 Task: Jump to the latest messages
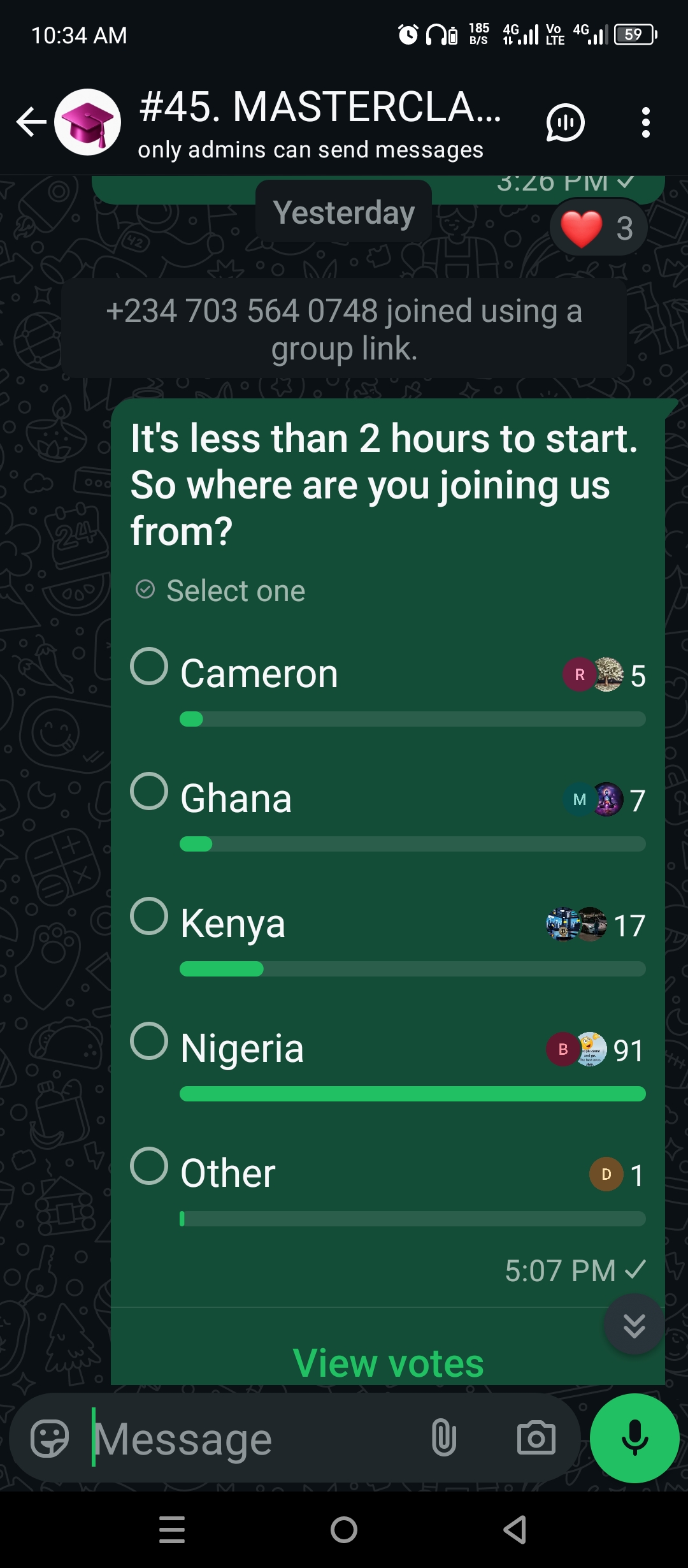(x=634, y=1324)
